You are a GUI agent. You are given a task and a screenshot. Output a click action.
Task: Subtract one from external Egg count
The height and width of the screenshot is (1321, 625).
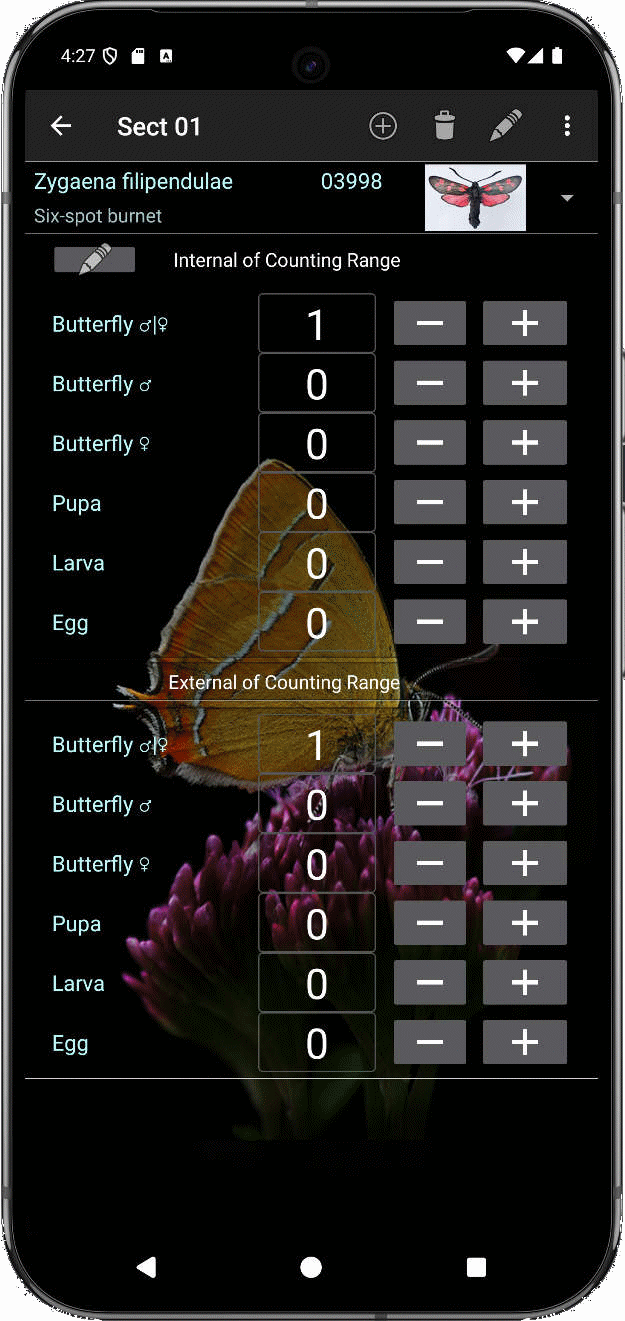429,1043
